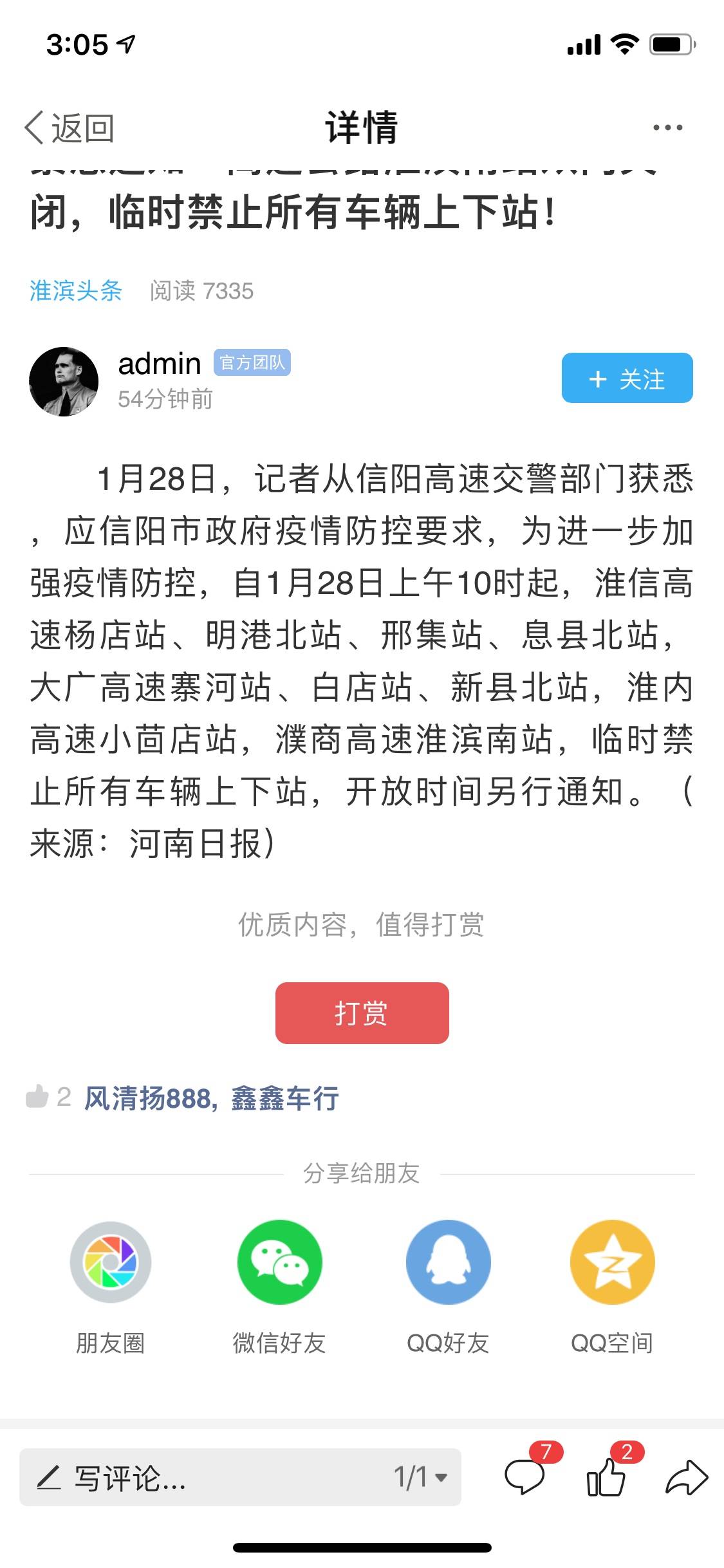Open the 淮滨头条 category link

point(75,291)
